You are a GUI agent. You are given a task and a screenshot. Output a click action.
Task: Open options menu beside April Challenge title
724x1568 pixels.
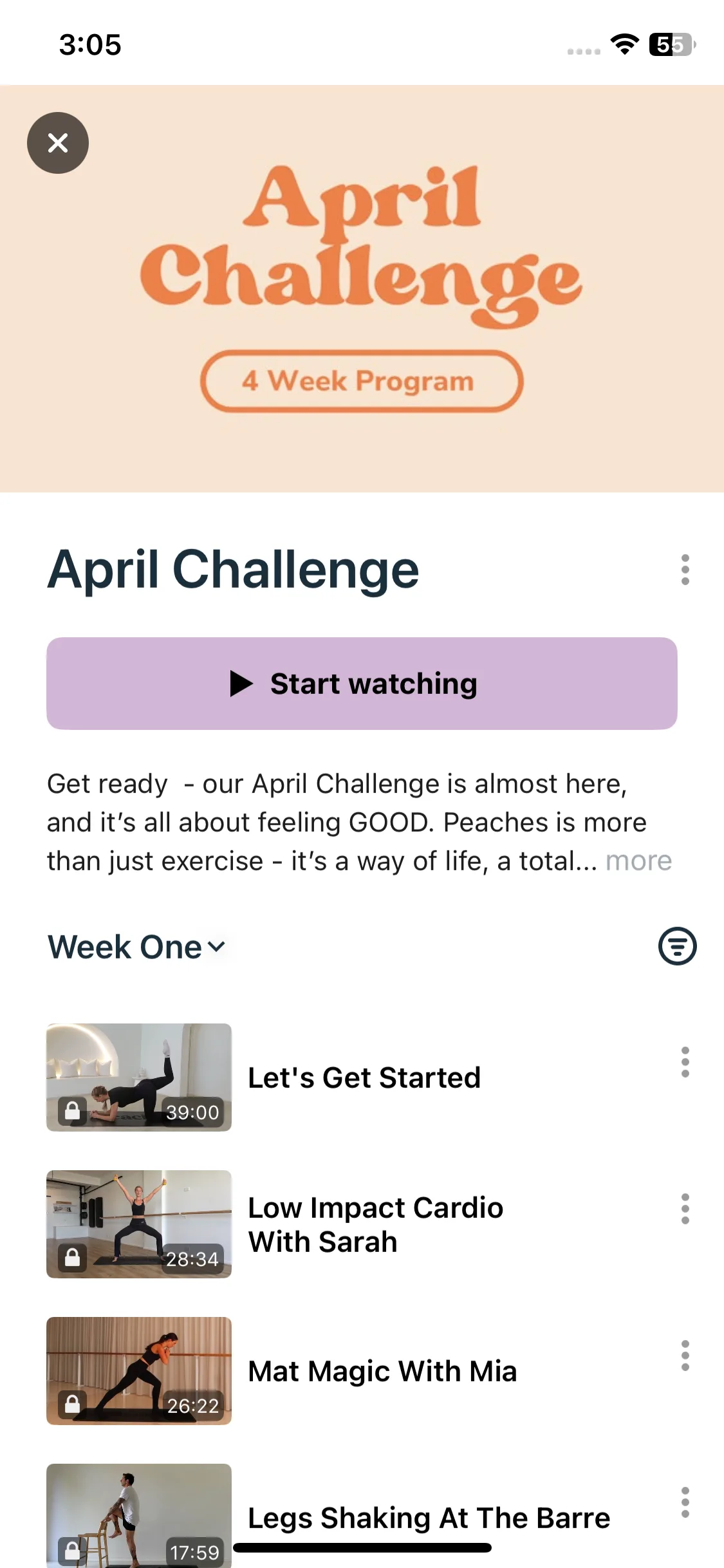coord(685,570)
